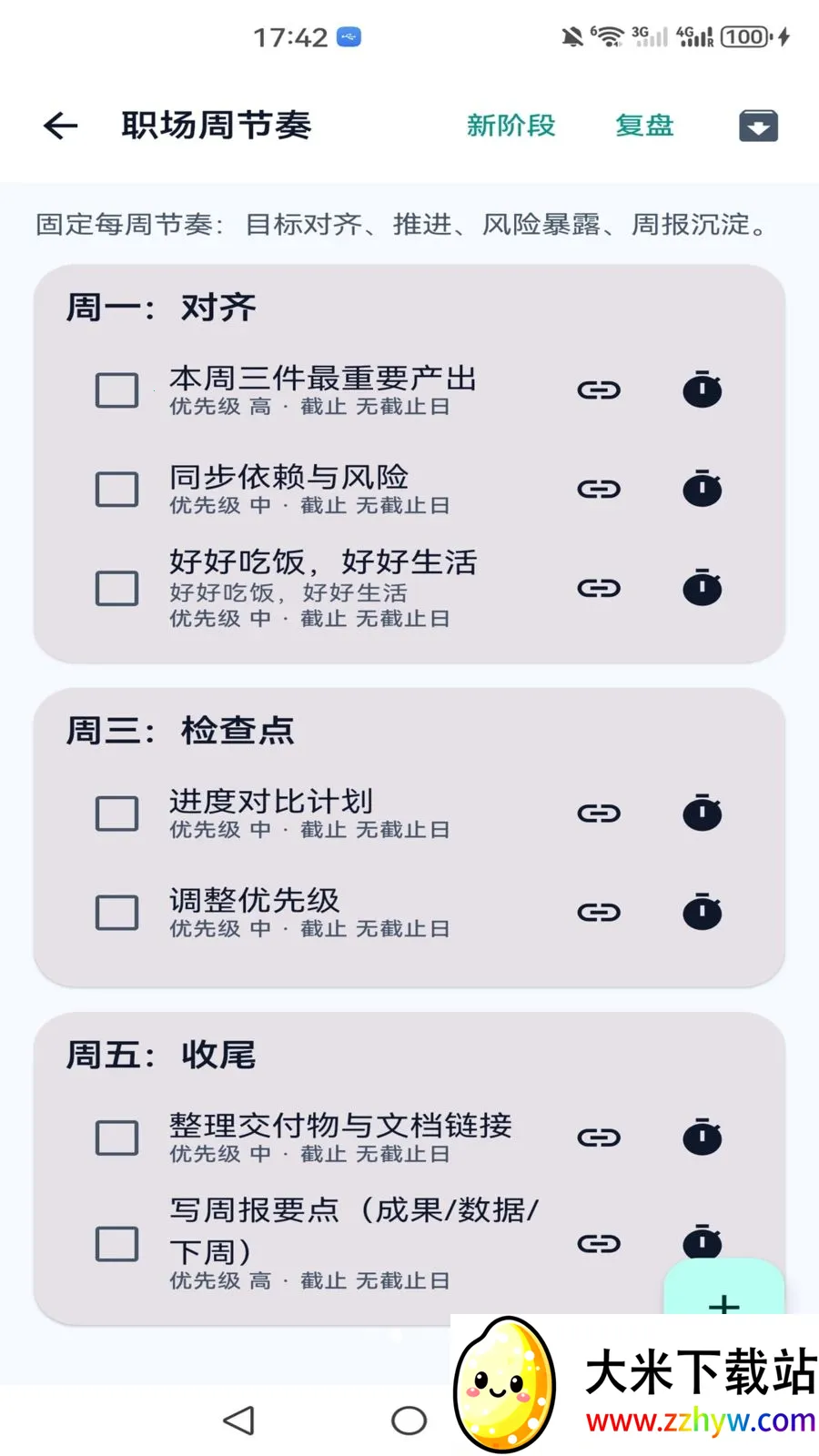Check the 写周报要点 task
Screen dimensions: 819x1456
click(117, 1244)
